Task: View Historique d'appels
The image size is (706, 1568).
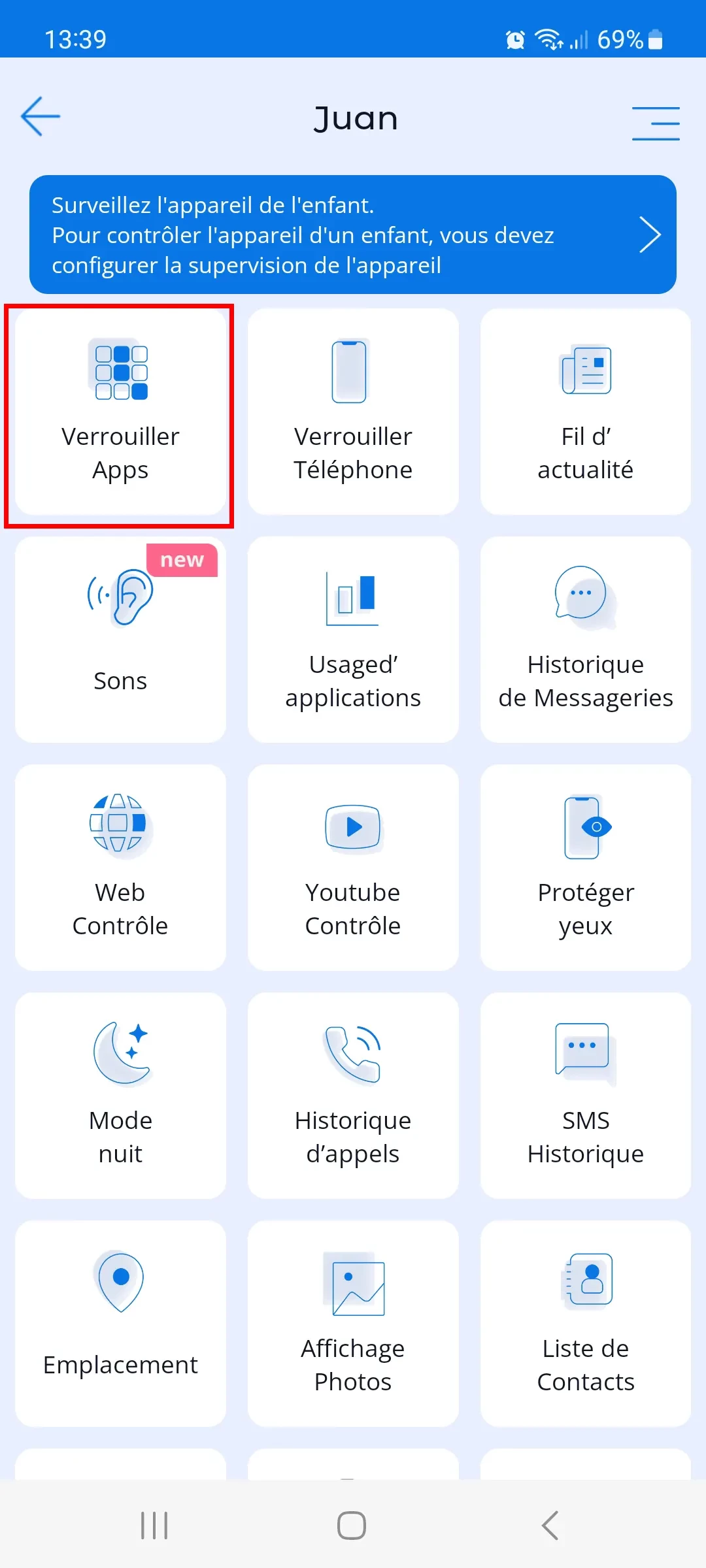Action: tap(353, 1096)
